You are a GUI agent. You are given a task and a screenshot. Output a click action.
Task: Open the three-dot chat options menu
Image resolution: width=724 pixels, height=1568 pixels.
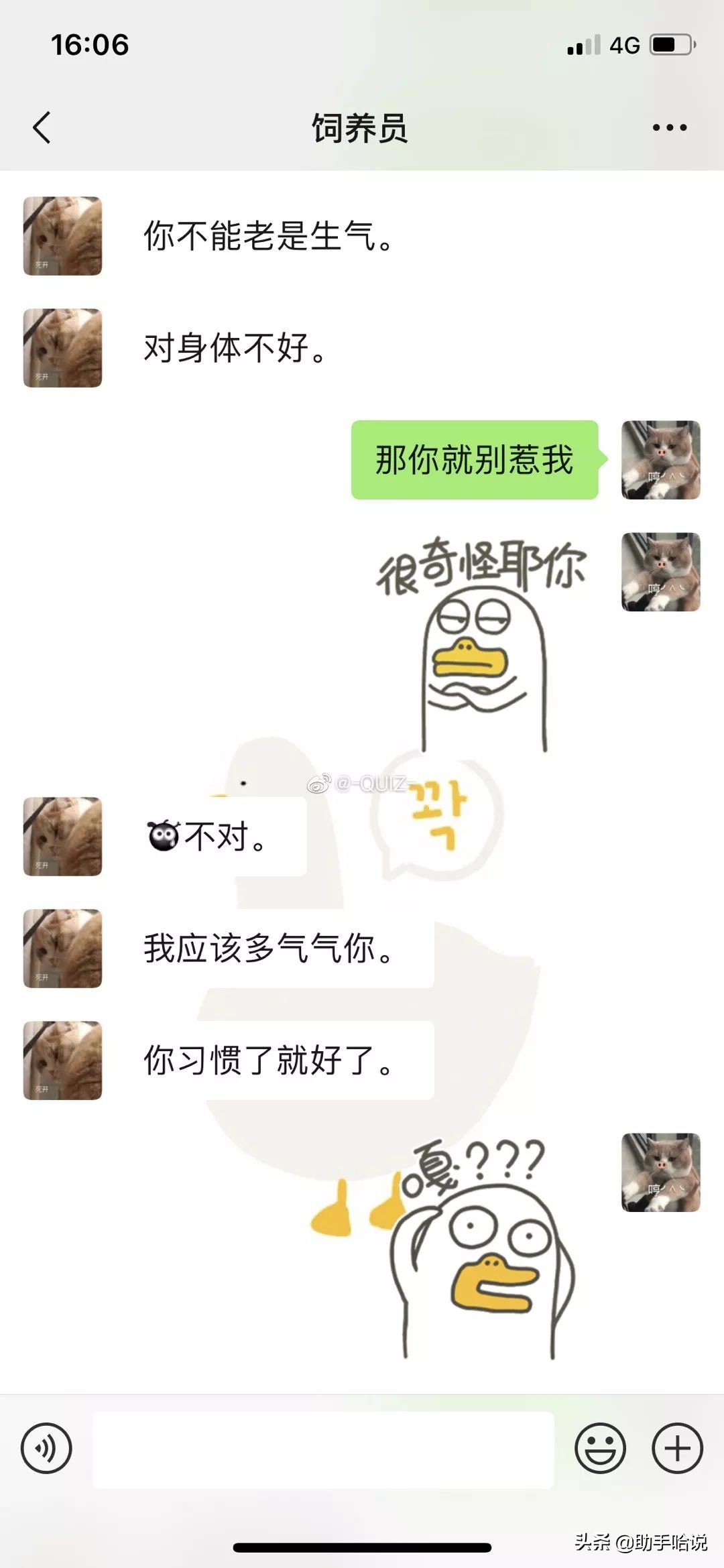[x=669, y=127]
